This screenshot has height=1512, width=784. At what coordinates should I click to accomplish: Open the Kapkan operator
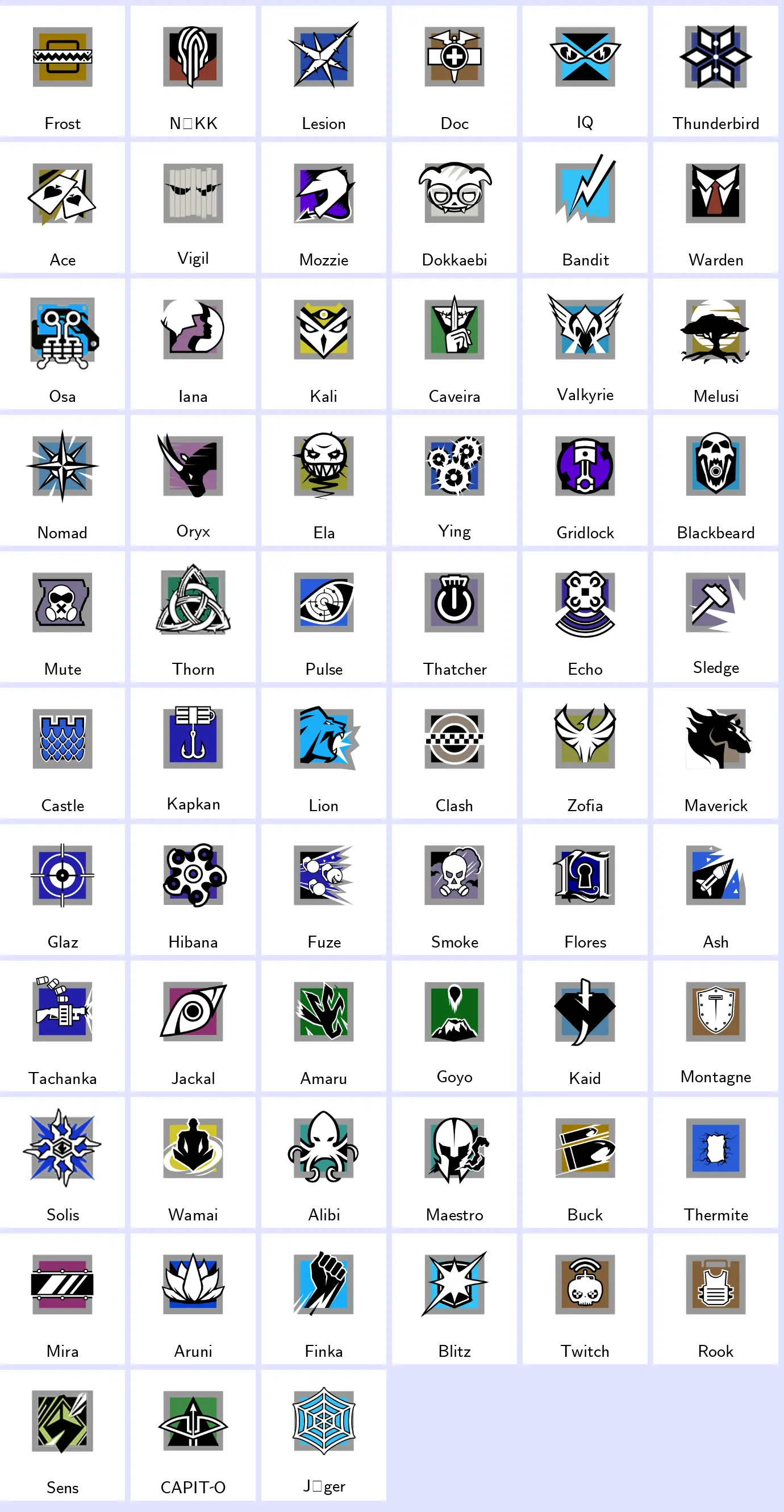coord(193,753)
